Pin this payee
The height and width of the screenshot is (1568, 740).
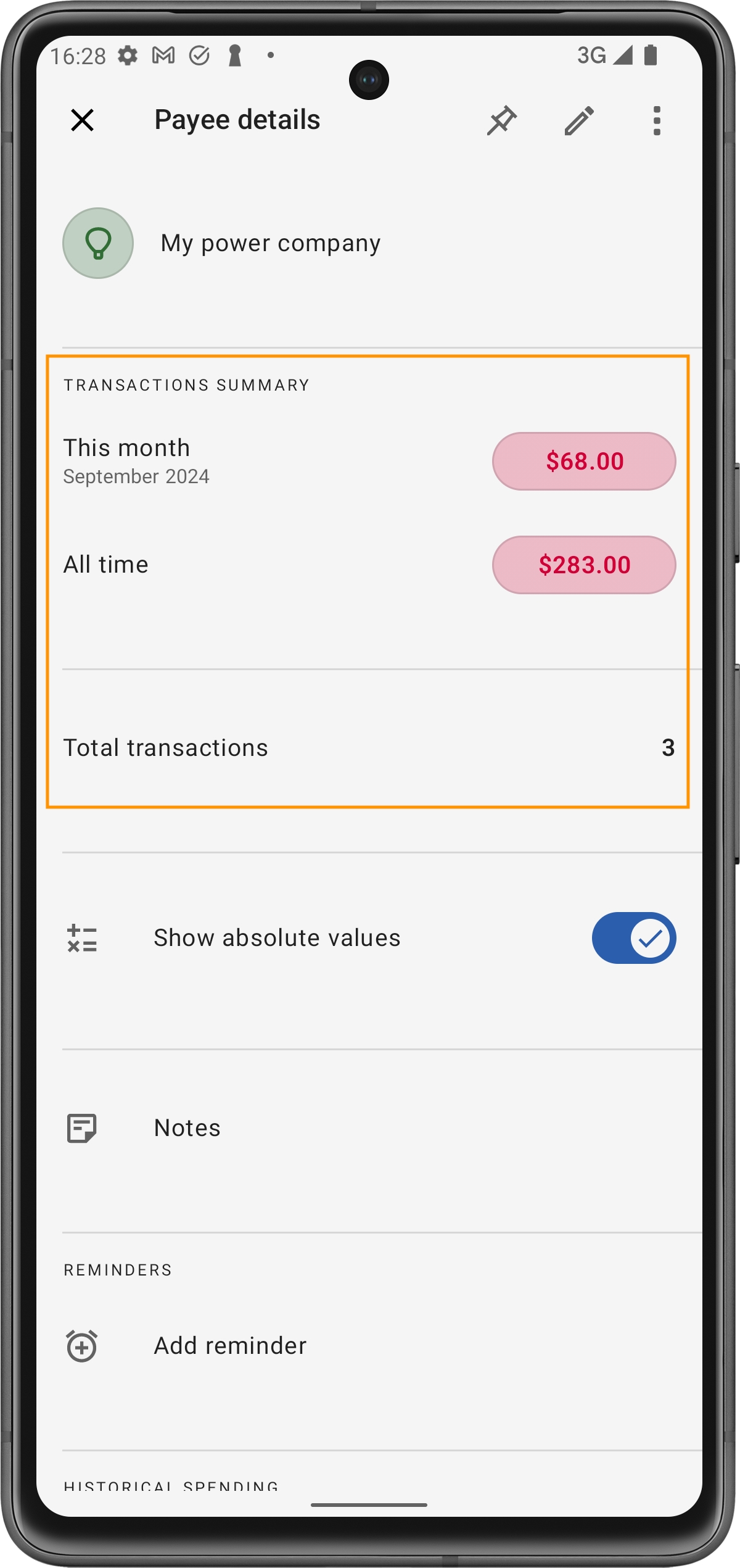[501, 120]
